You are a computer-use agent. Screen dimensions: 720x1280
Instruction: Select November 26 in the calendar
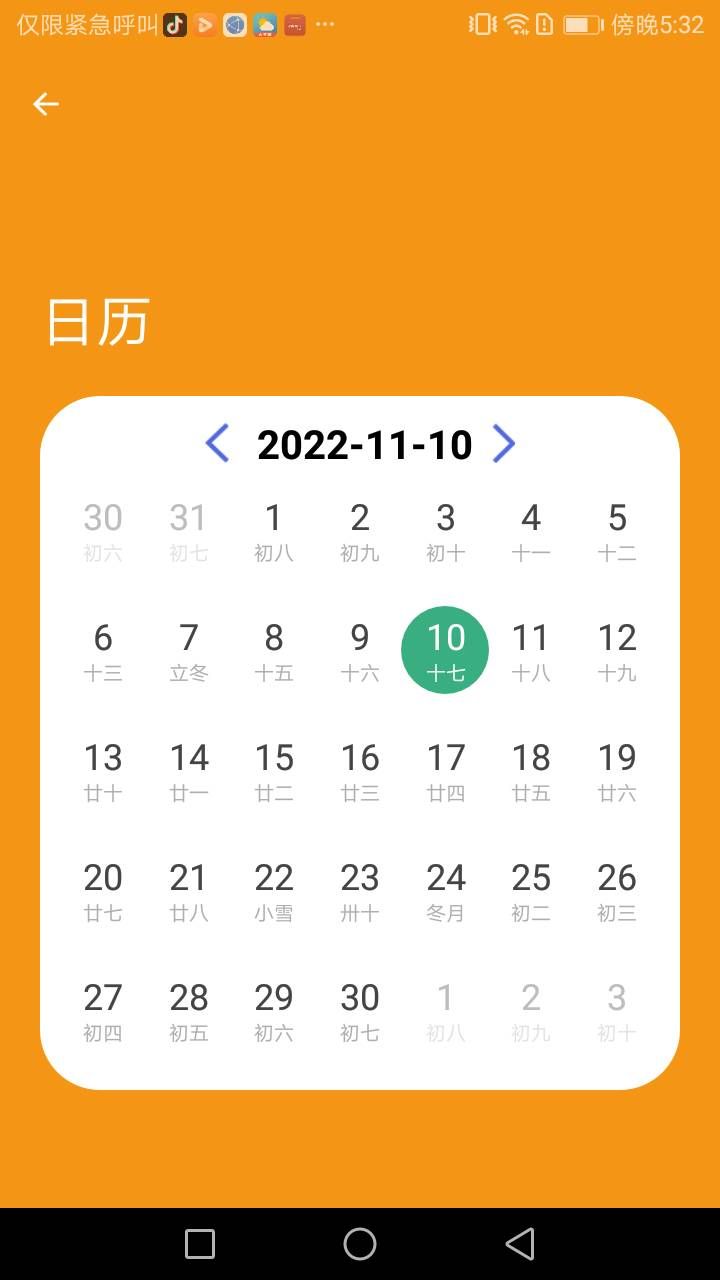pyautogui.click(x=617, y=890)
